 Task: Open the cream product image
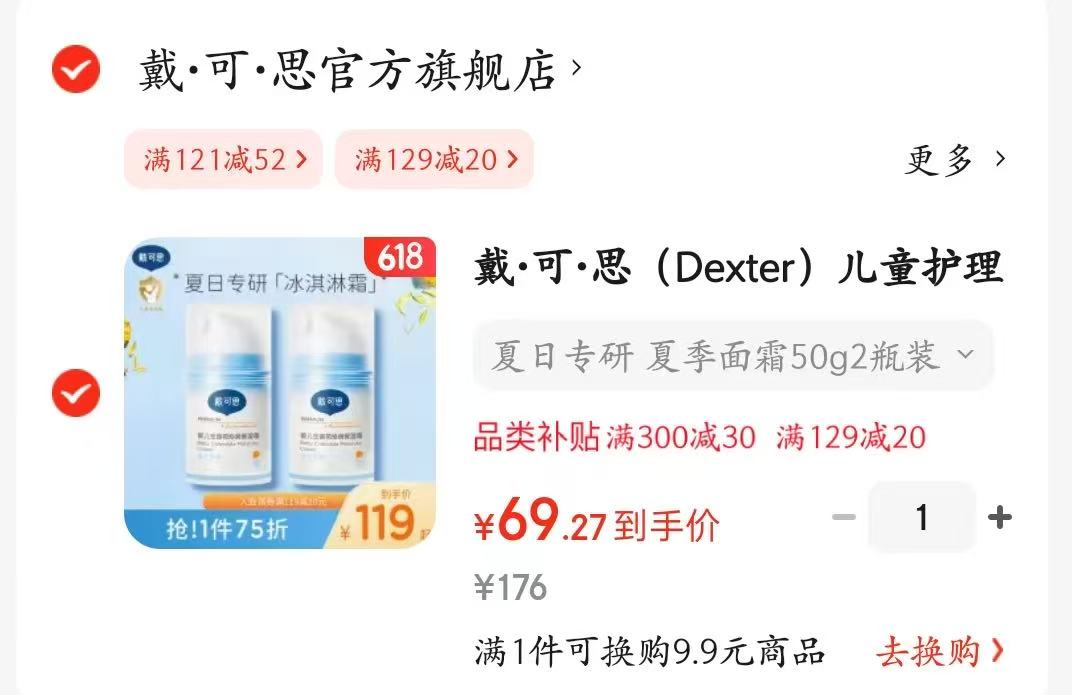[x=280, y=393]
